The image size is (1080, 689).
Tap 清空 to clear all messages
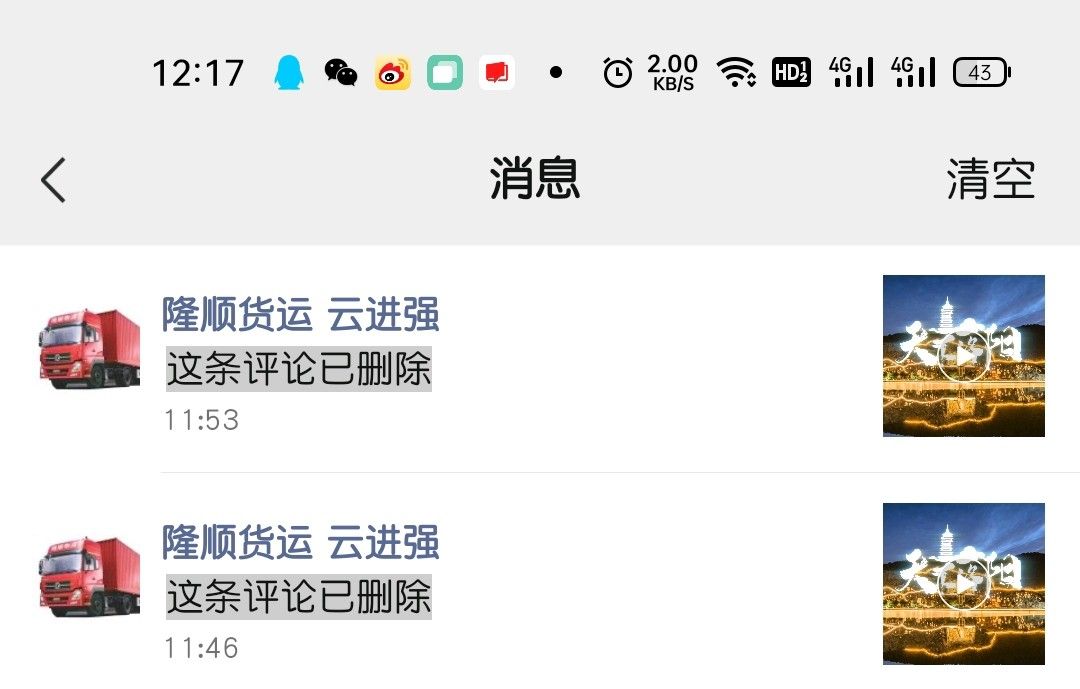click(x=990, y=180)
